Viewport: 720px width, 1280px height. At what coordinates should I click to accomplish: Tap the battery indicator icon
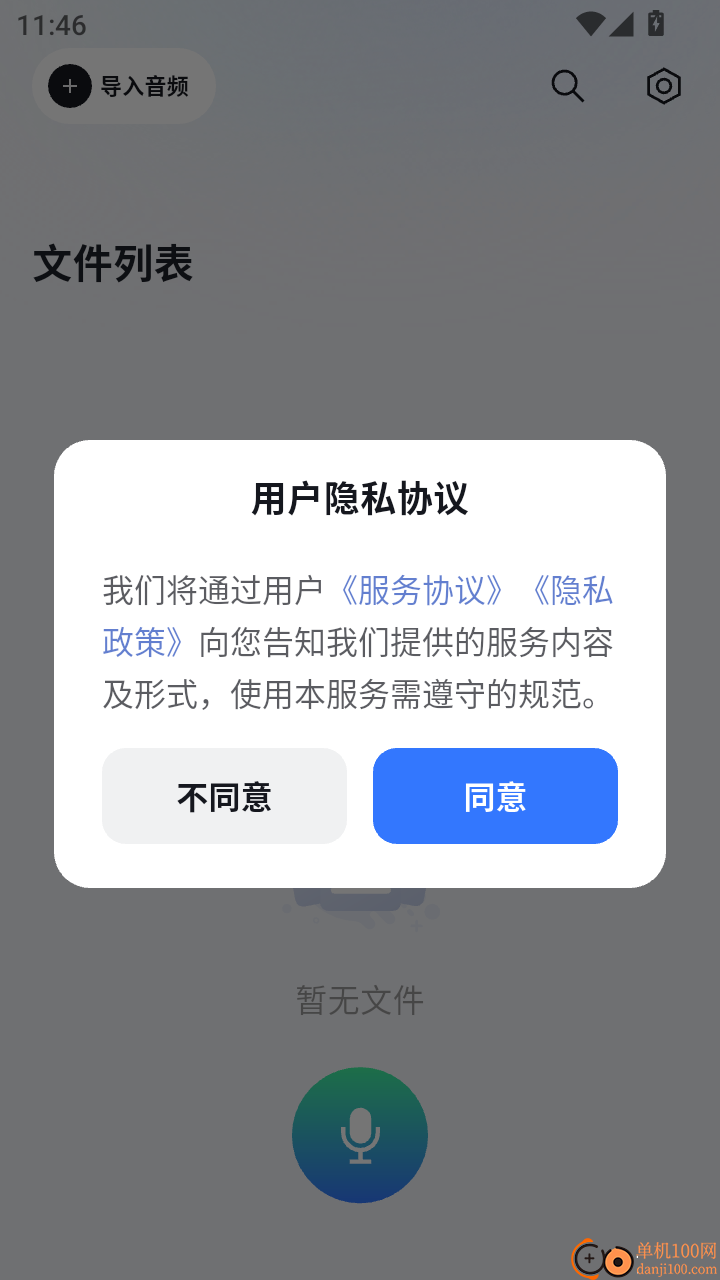(x=656, y=25)
